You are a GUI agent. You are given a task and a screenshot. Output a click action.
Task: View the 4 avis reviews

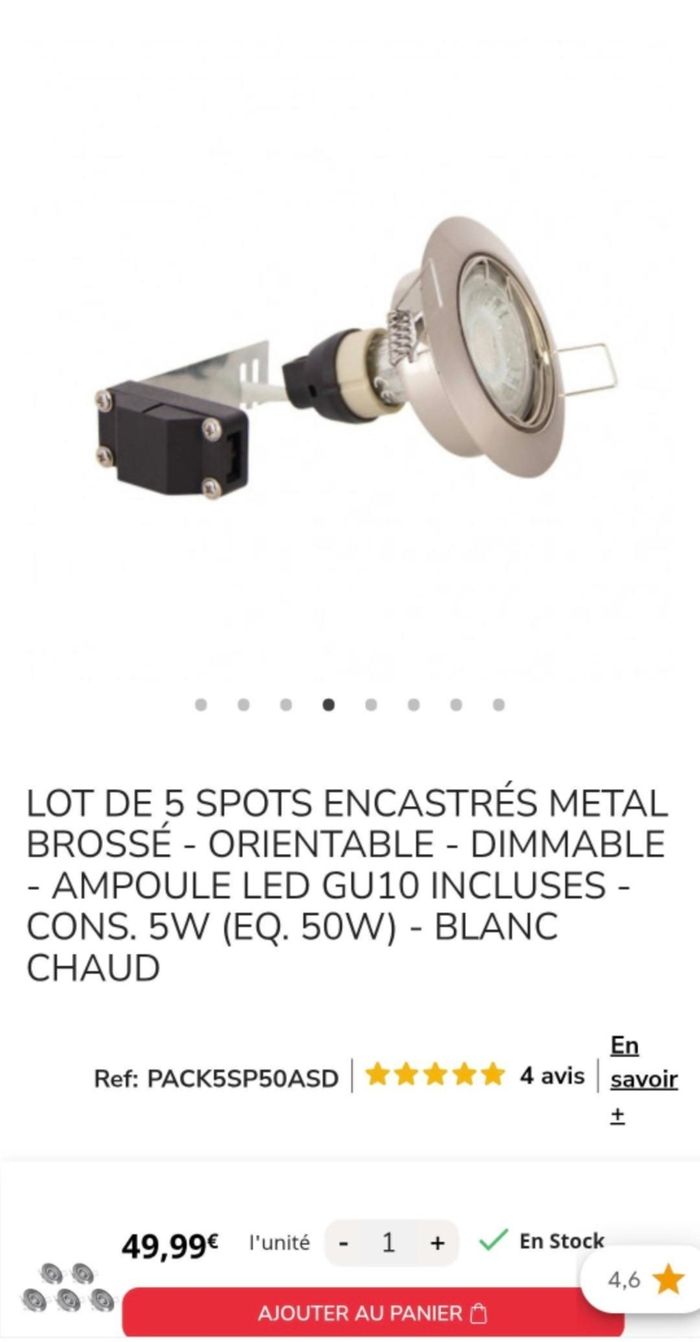click(x=551, y=1076)
